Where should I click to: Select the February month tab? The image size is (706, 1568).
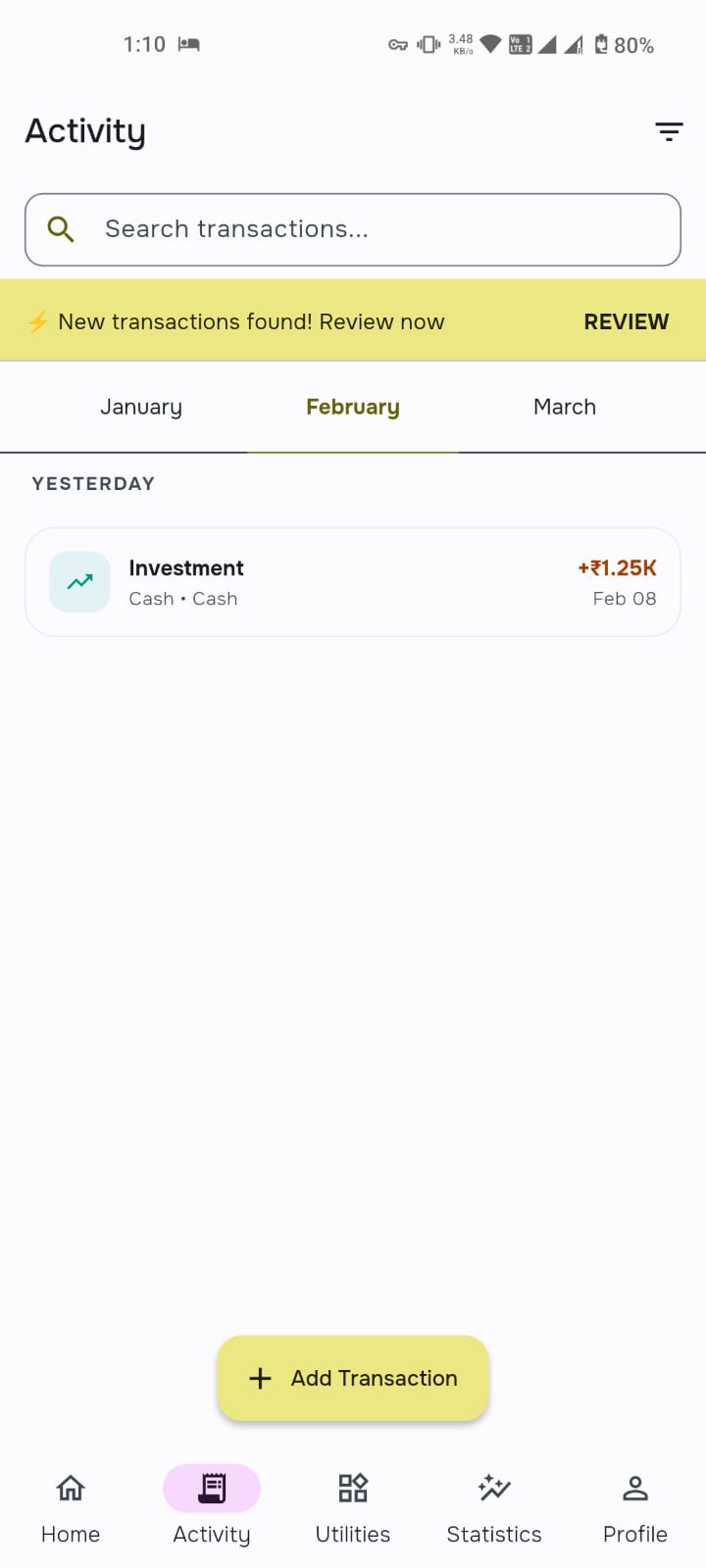tap(353, 407)
